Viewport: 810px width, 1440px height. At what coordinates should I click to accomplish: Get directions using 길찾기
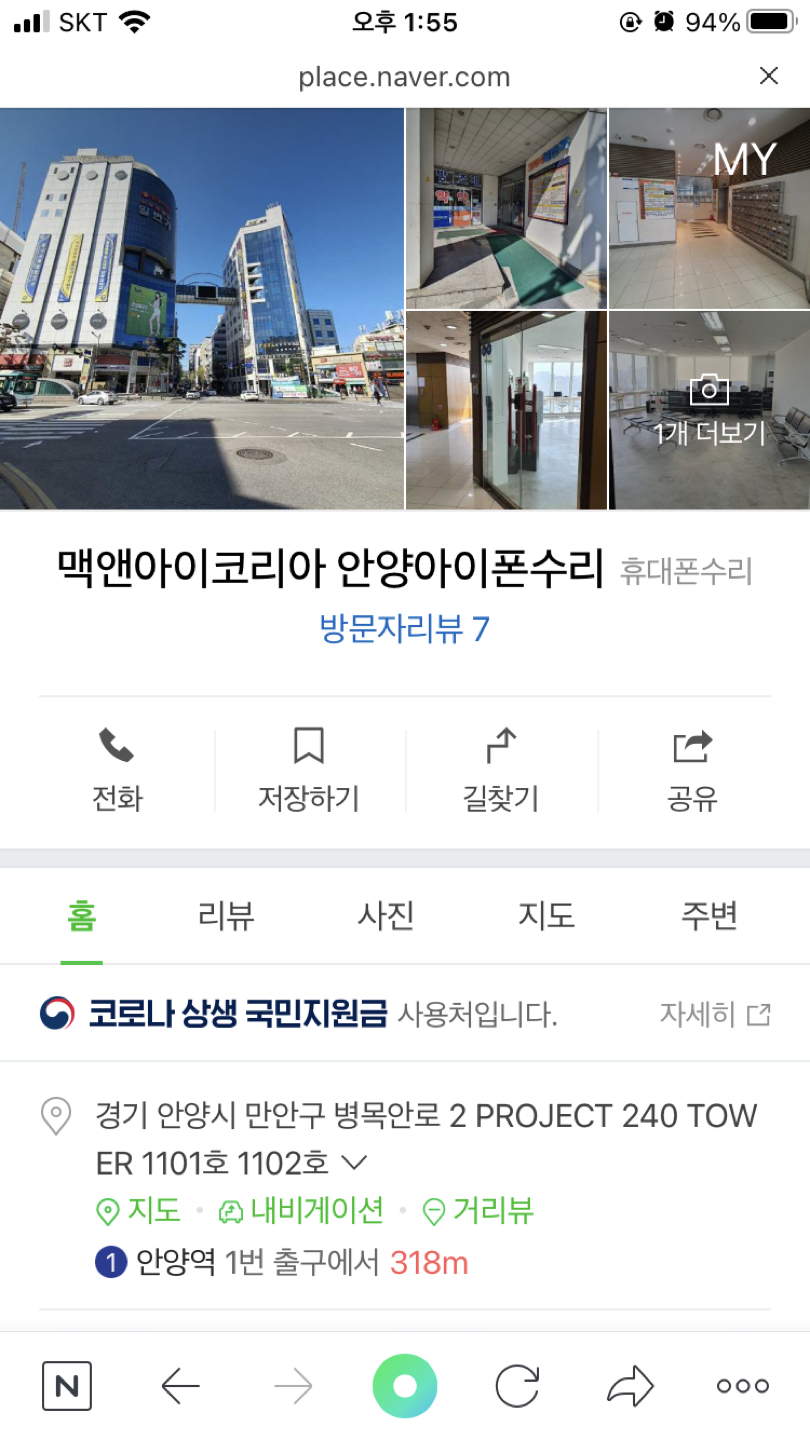(500, 769)
